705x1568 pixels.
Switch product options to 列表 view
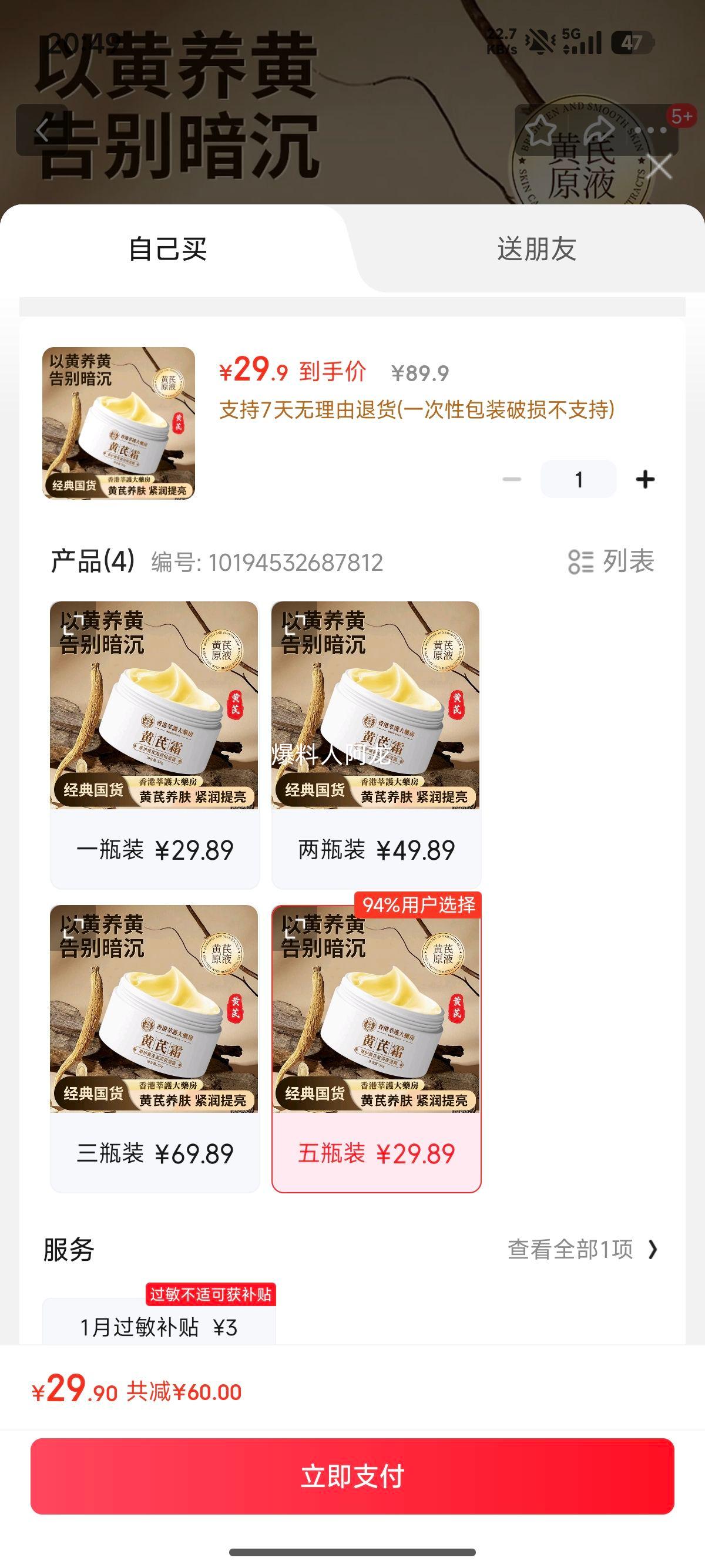(610, 561)
